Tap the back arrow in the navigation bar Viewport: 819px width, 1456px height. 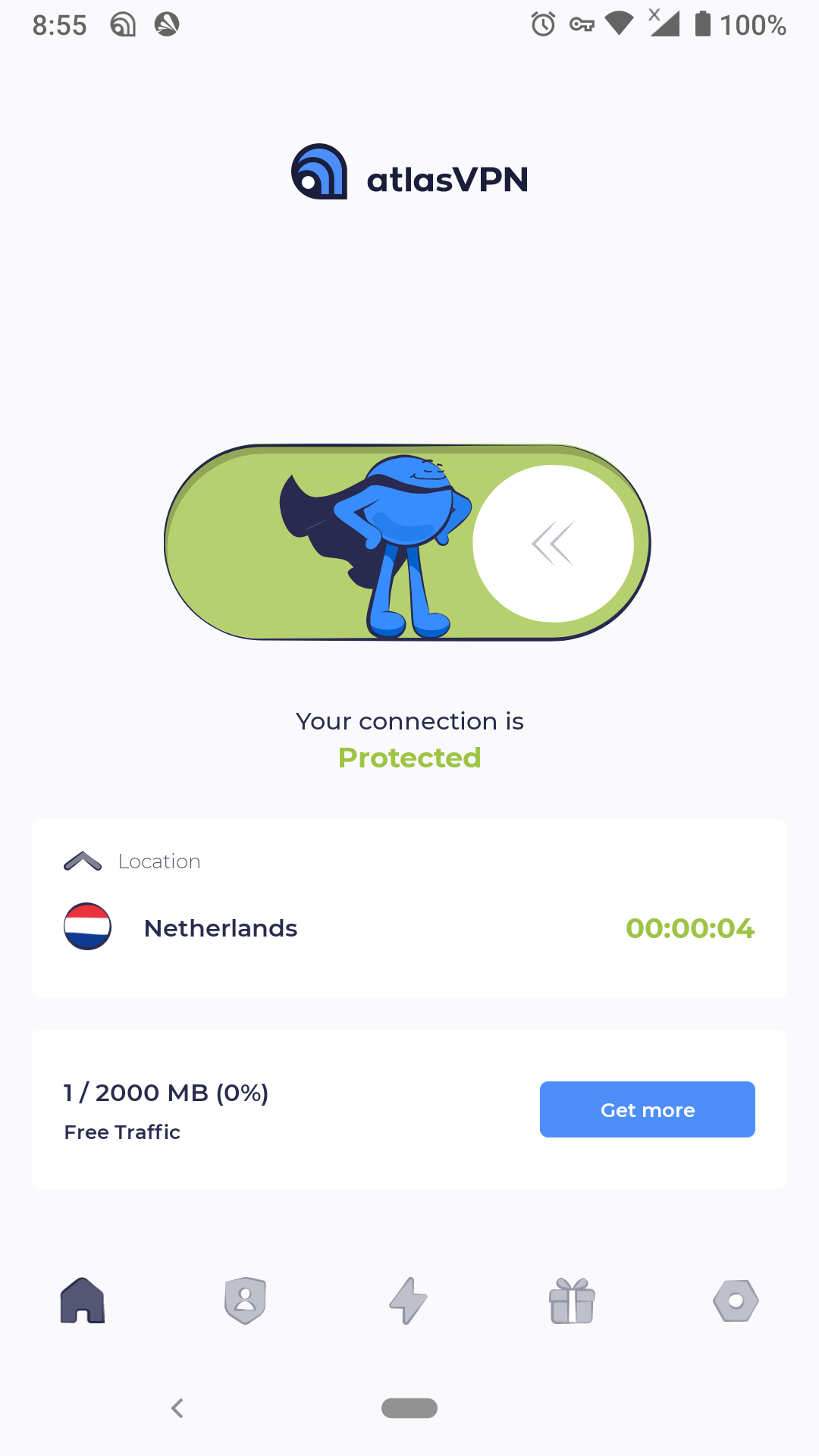(x=177, y=1407)
